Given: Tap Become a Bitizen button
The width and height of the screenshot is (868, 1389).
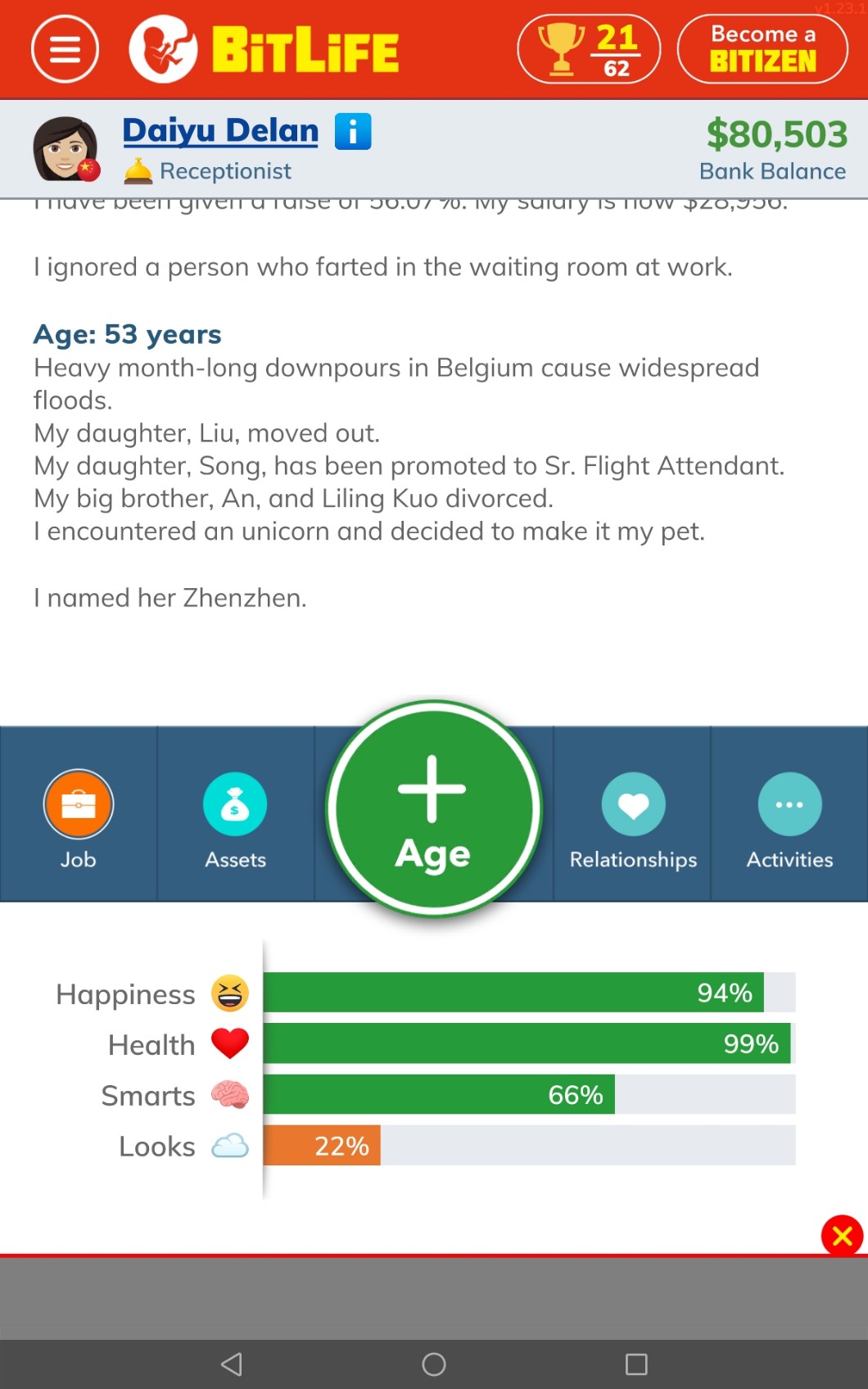Looking at the screenshot, I should tap(762, 50).
